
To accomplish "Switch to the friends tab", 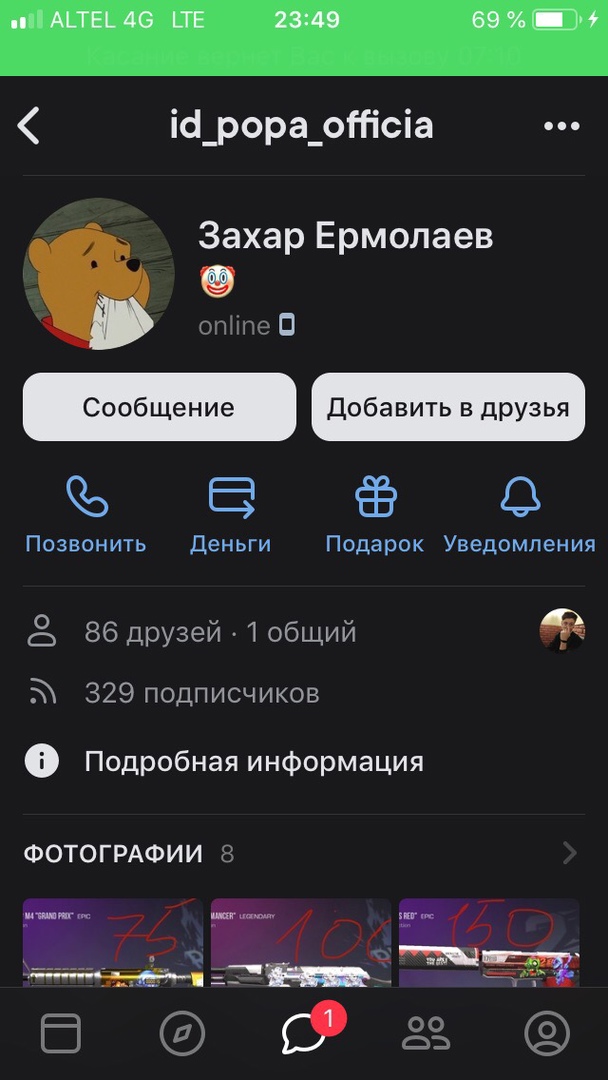I will click(x=426, y=1034).
